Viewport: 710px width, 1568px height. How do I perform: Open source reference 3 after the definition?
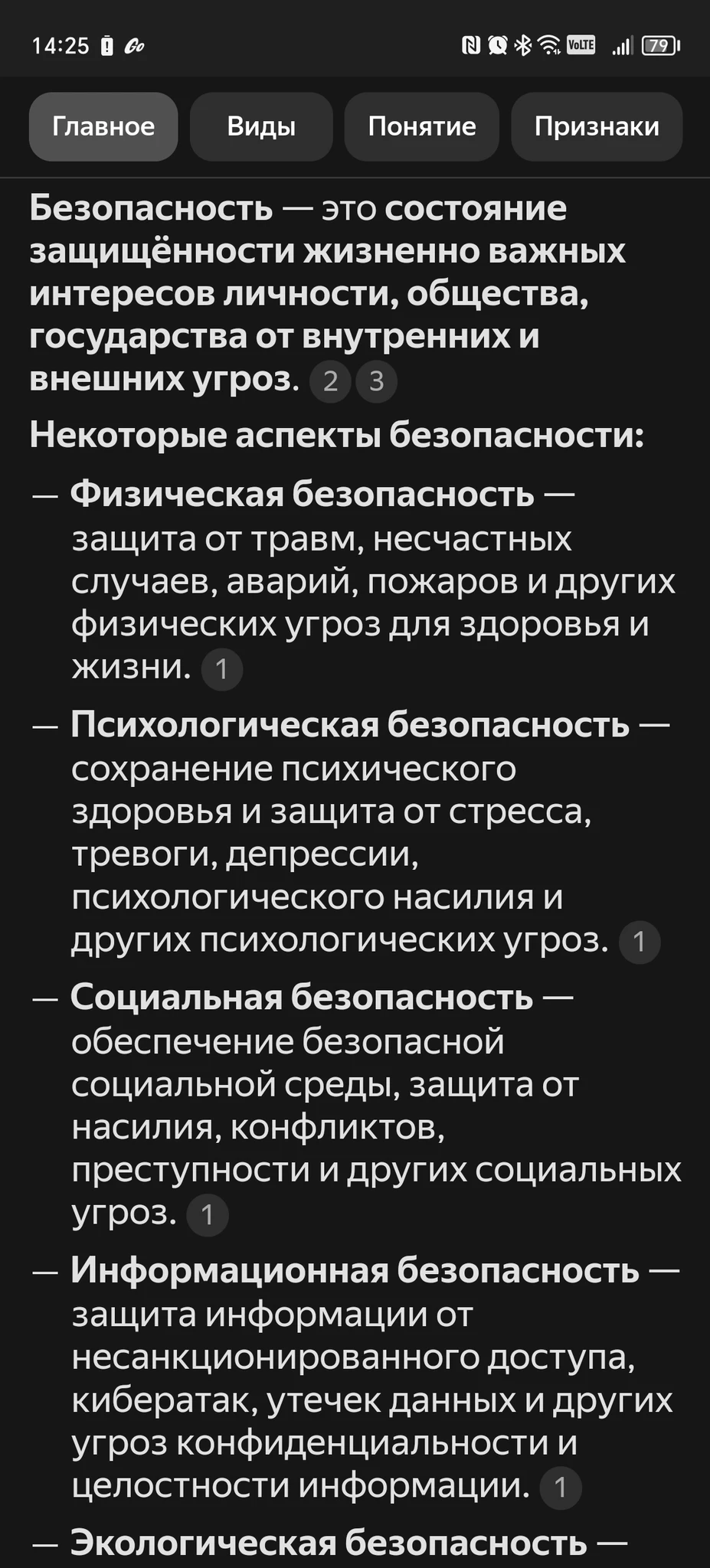pyautogui.click(x=376, y=381)
